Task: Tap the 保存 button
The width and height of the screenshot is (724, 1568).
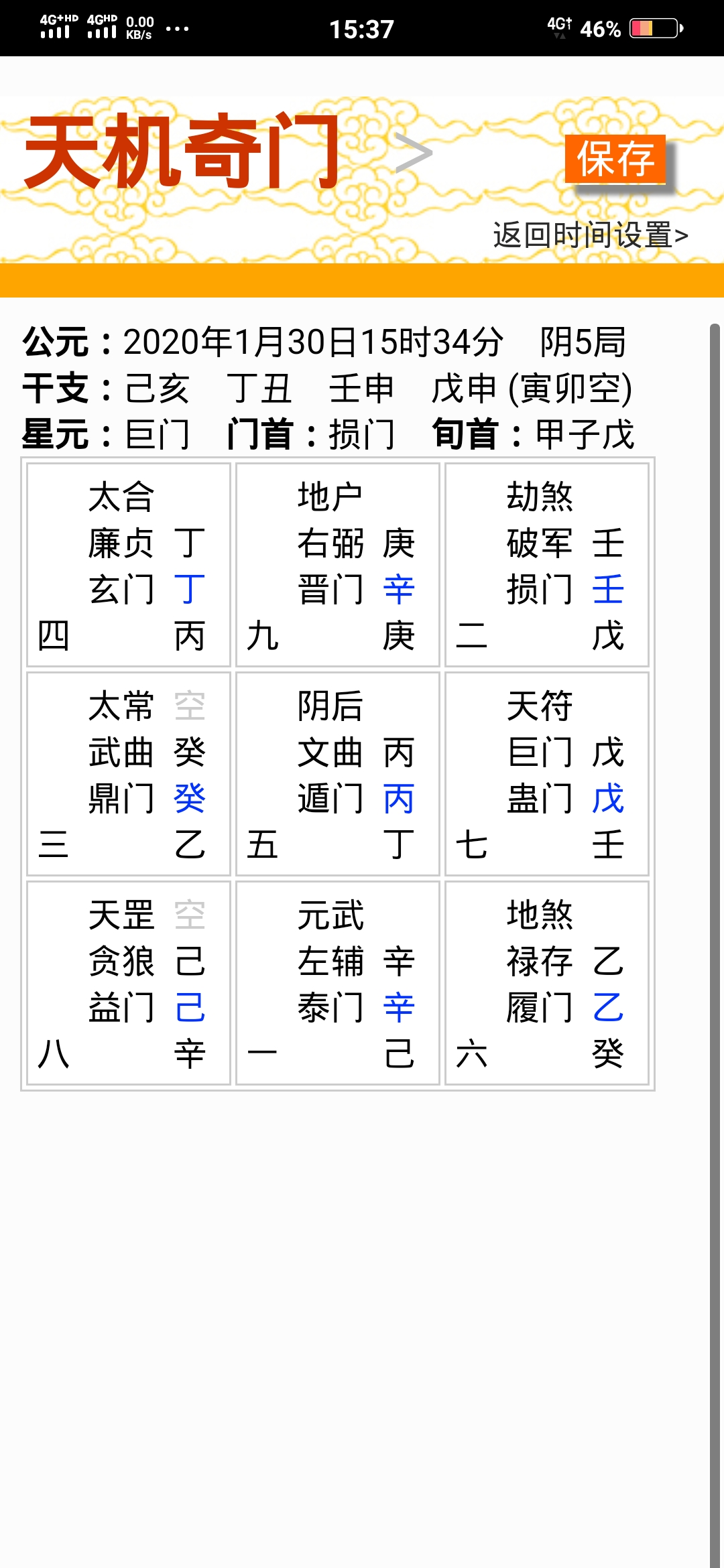Action: (615, 159)
